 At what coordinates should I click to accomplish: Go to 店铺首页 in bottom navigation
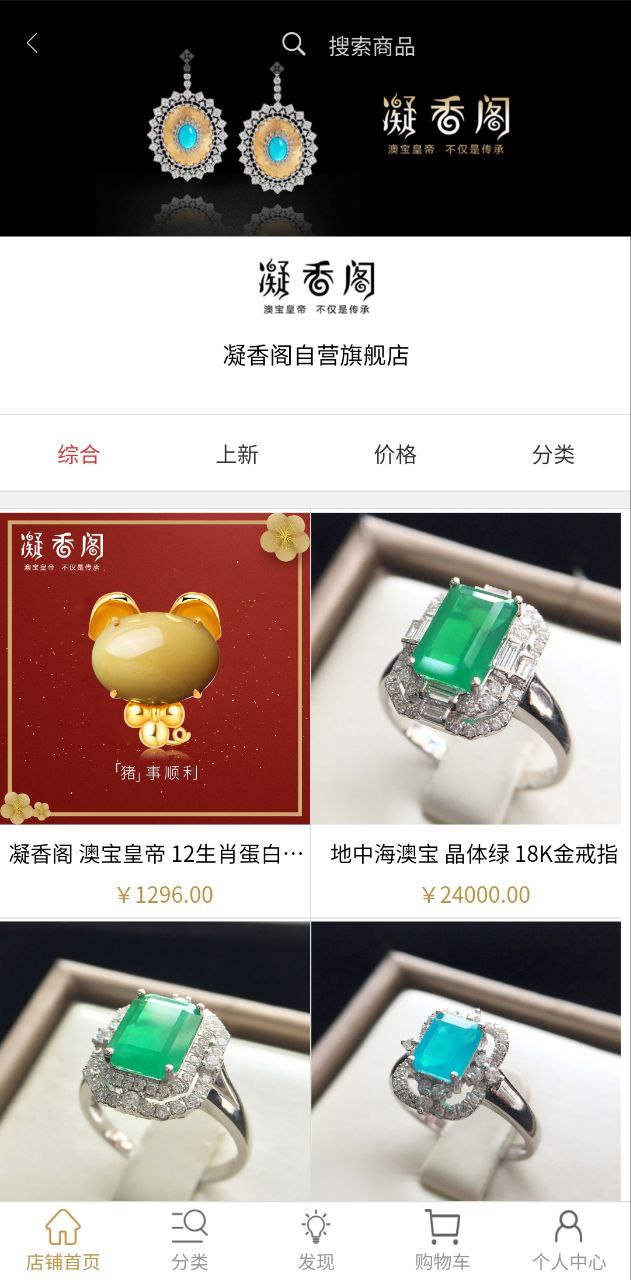coord(63,1241)
